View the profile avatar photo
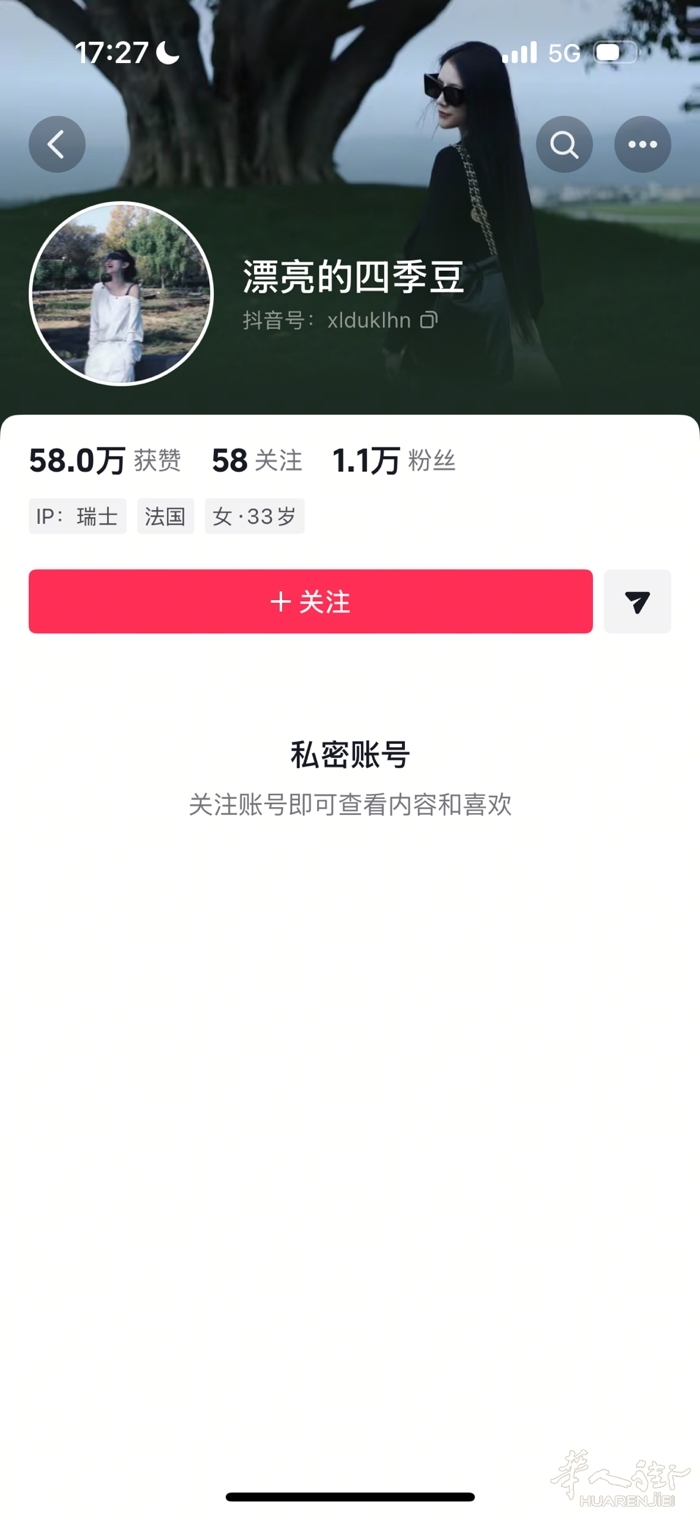Viewport: 700px width, 1516px height. 121,294
